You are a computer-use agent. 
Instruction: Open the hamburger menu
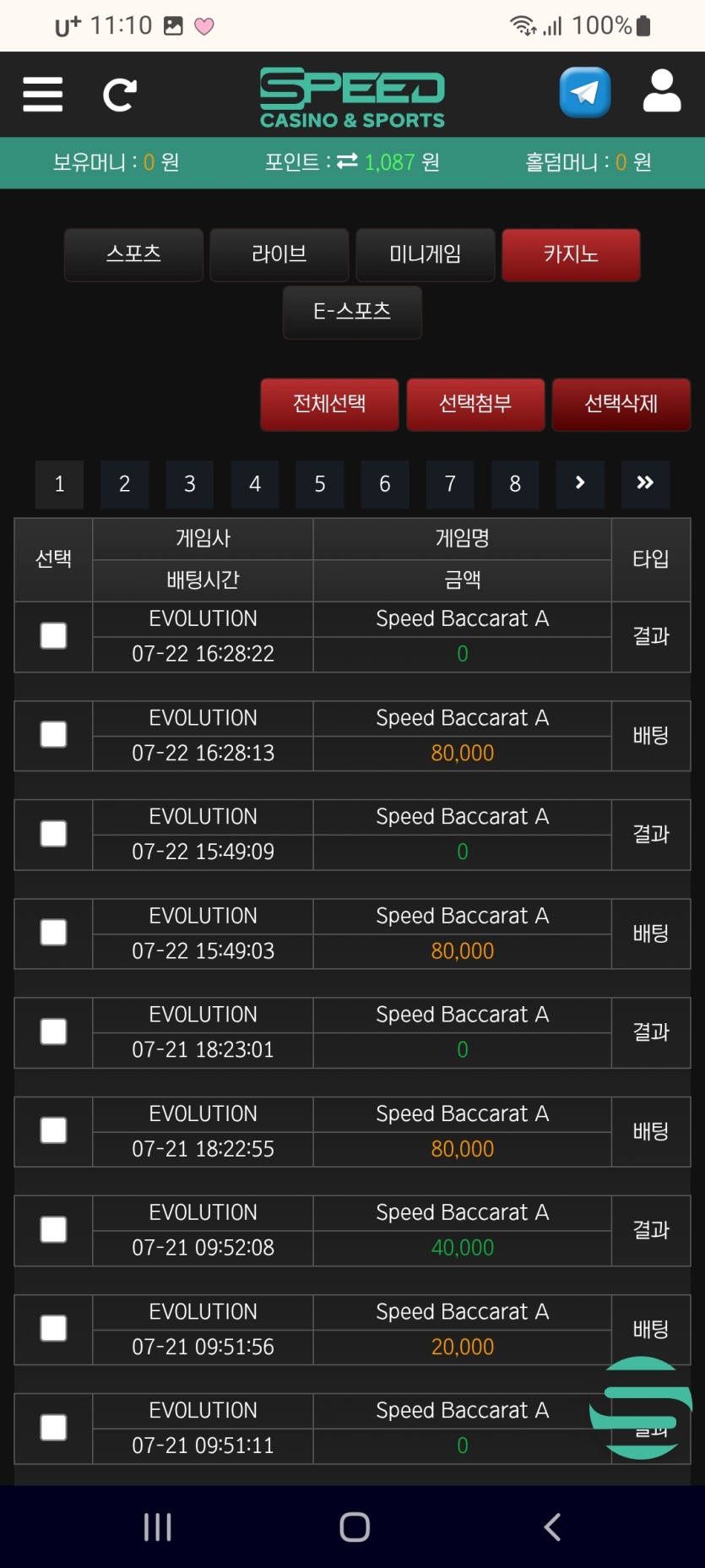[x=42, y=94]
